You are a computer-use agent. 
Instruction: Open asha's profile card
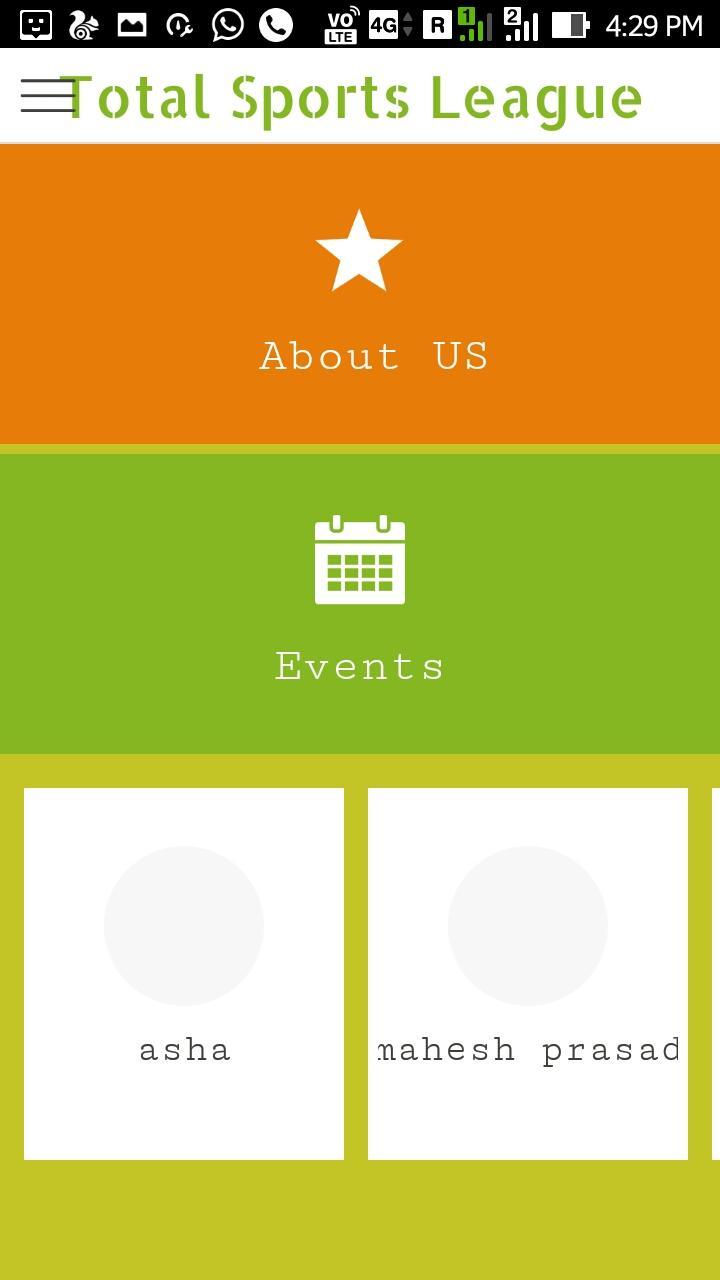pos(184,973)
